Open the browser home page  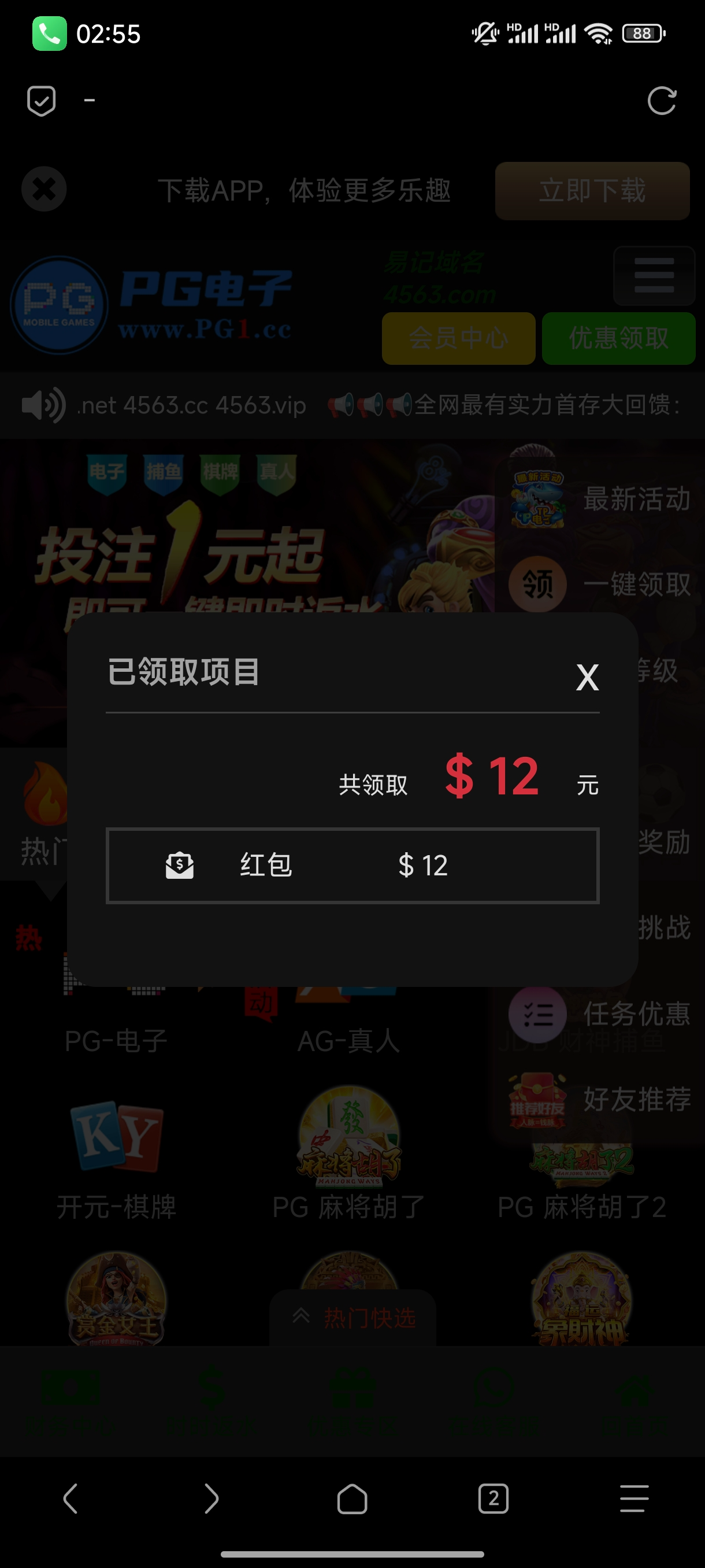[352, 1498]
